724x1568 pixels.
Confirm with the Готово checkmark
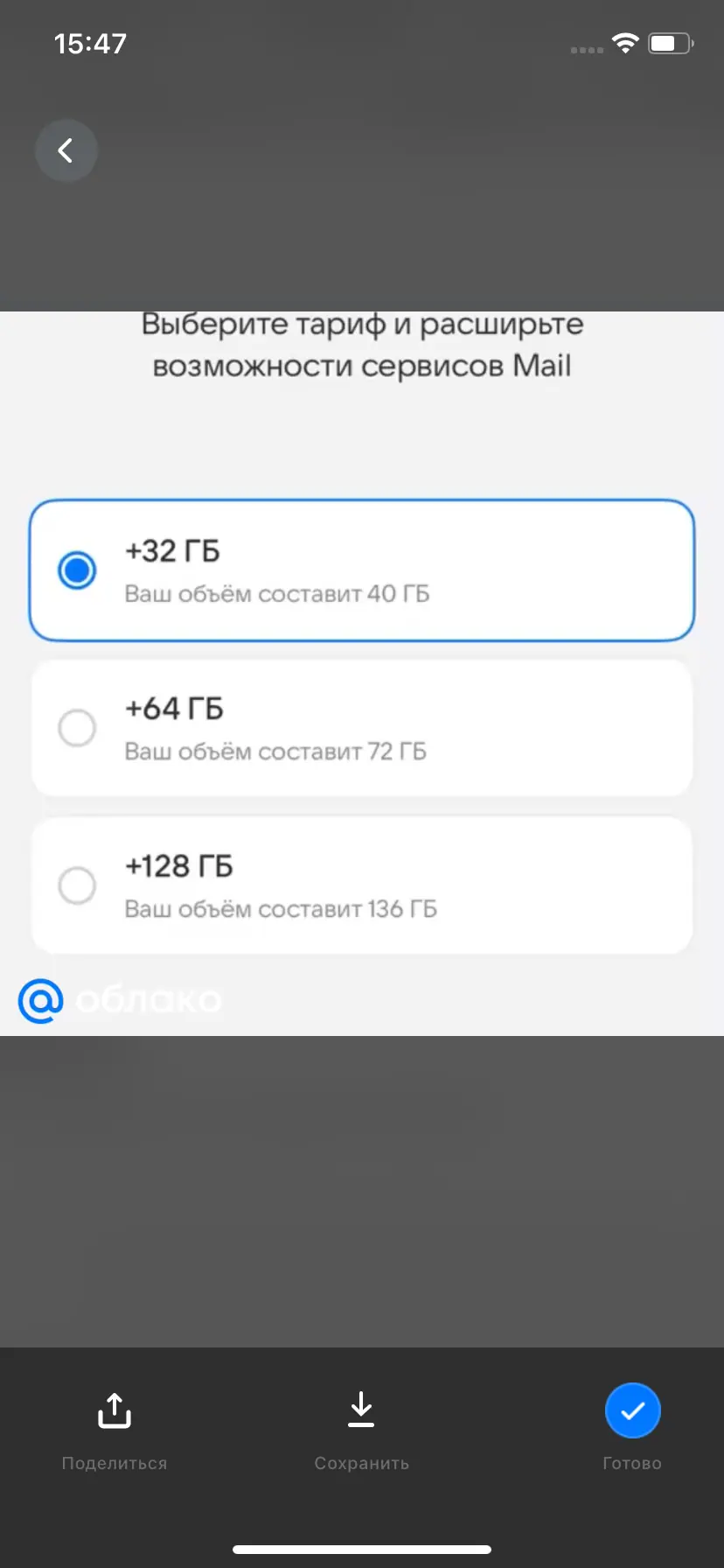(632, 1410)
